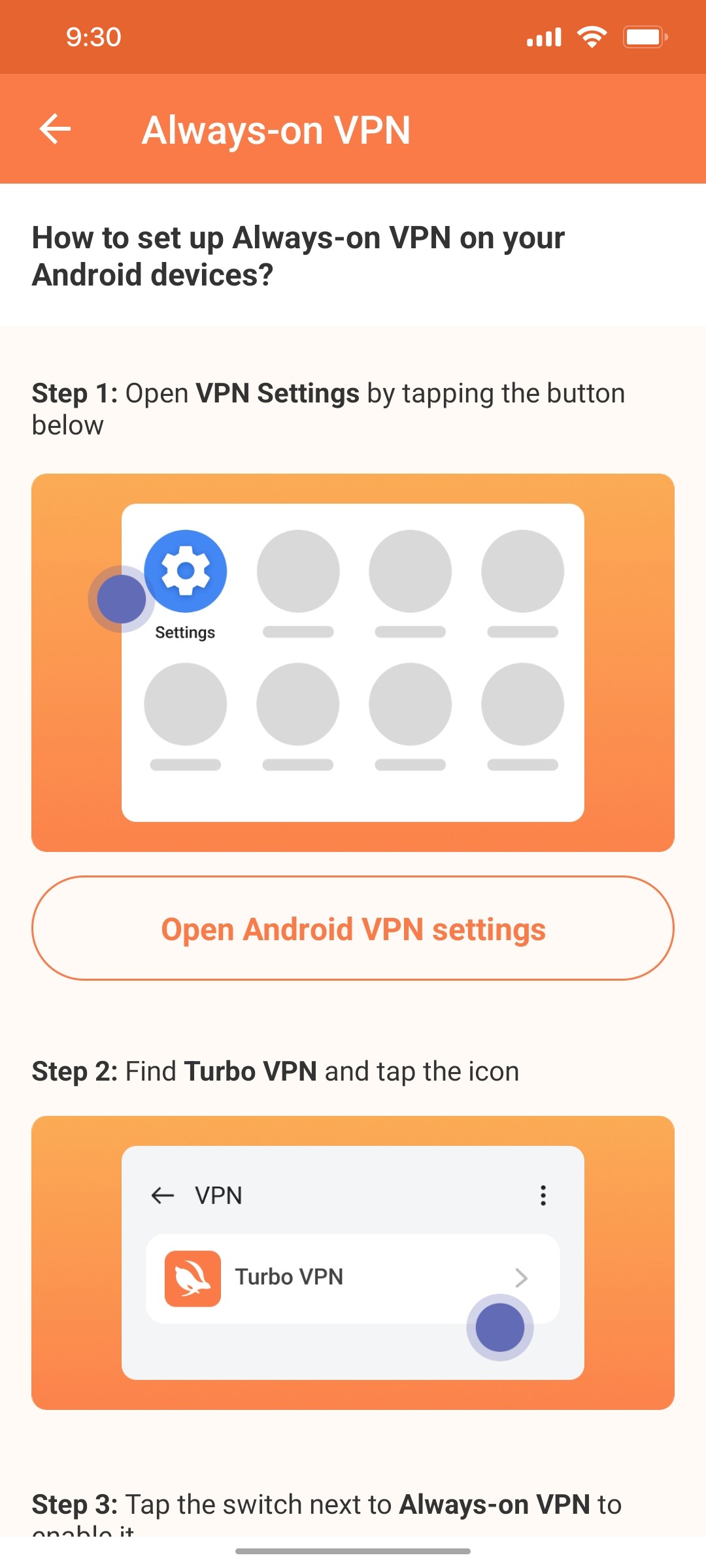Click the Always-on VPN title
The width and height of the screenshot is (706, 1568).
click(277, 129)
